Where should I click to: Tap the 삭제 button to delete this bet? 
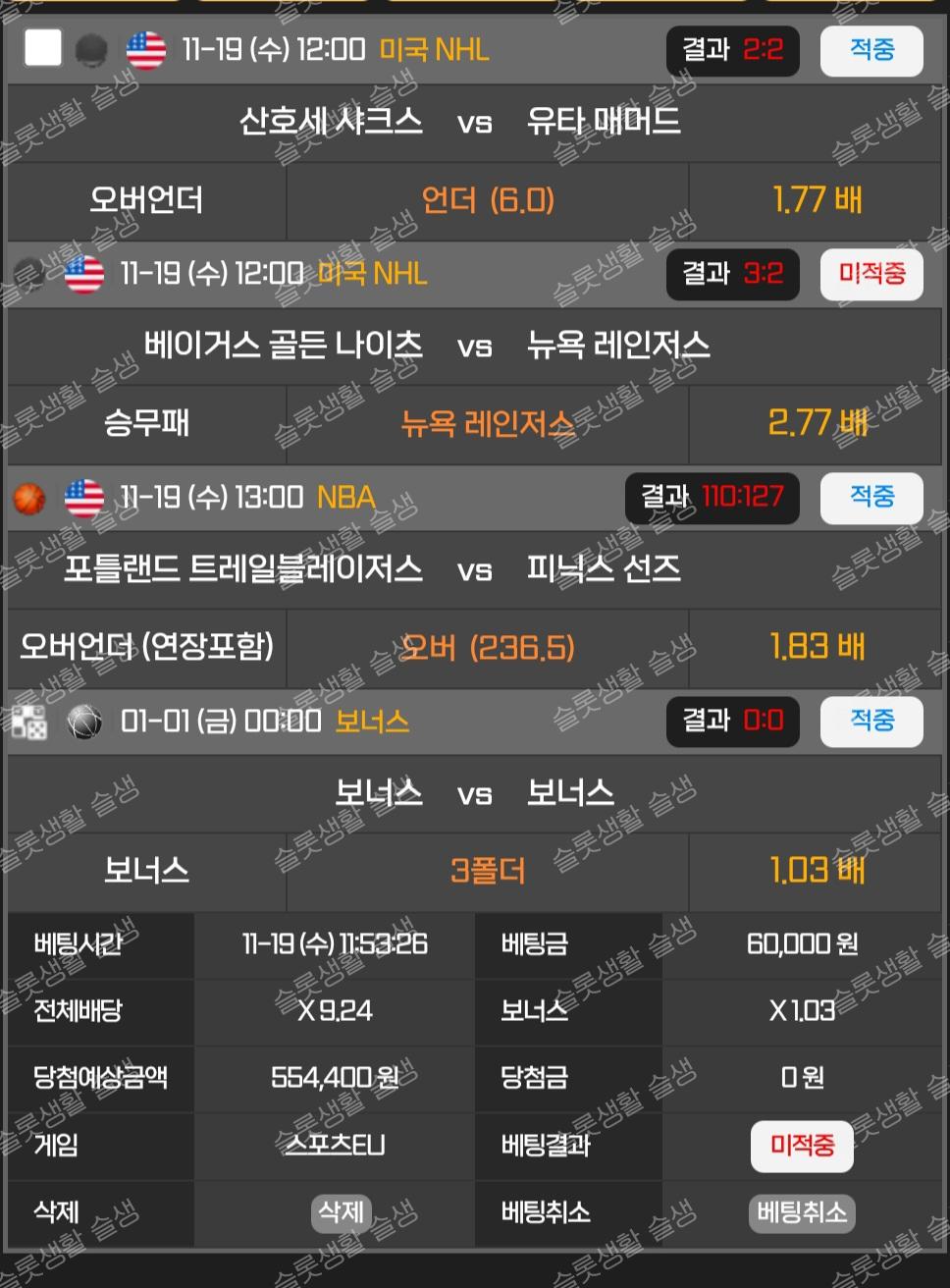point(341,1212)
